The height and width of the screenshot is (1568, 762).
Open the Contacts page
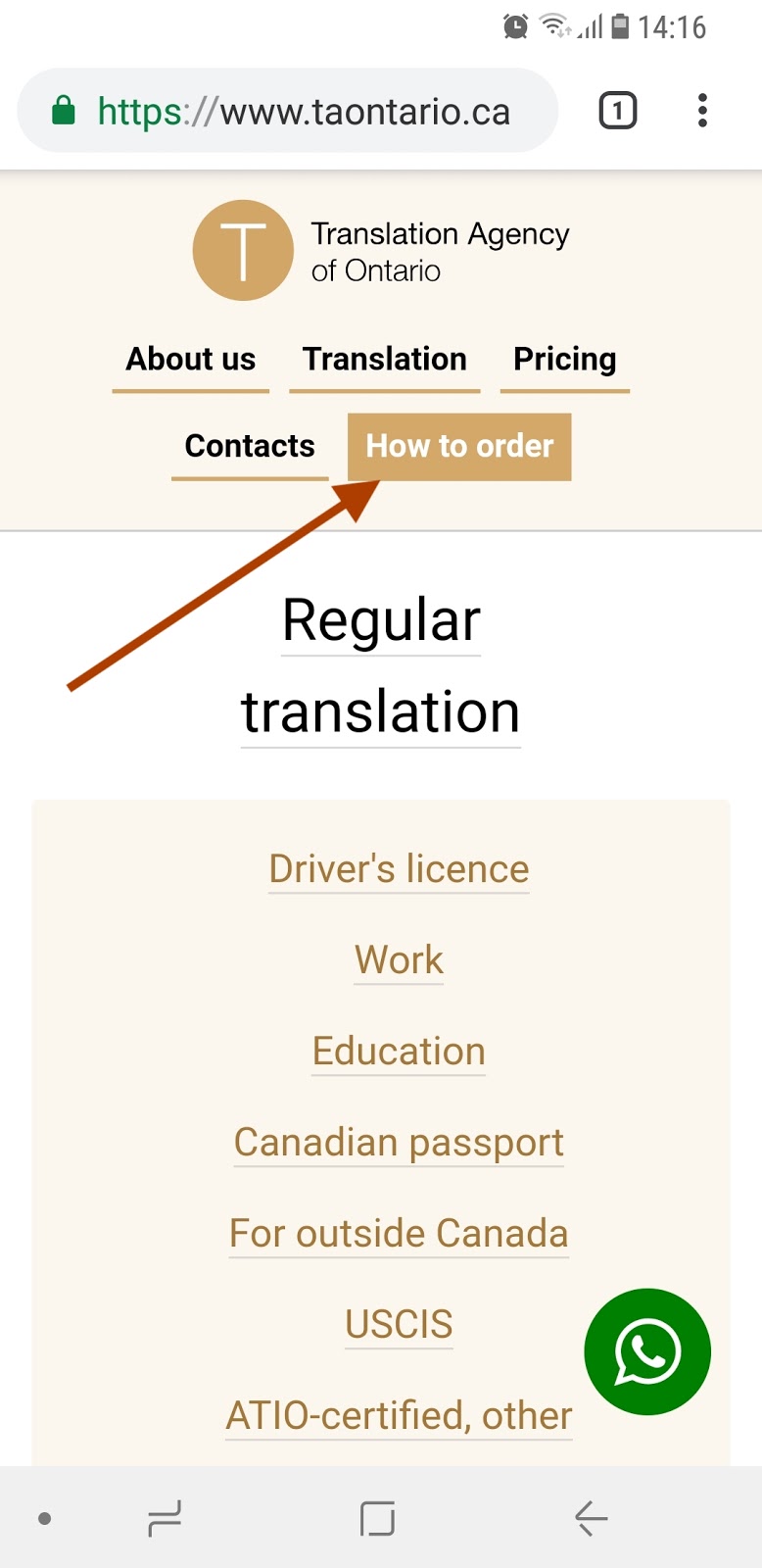[250, 447]
